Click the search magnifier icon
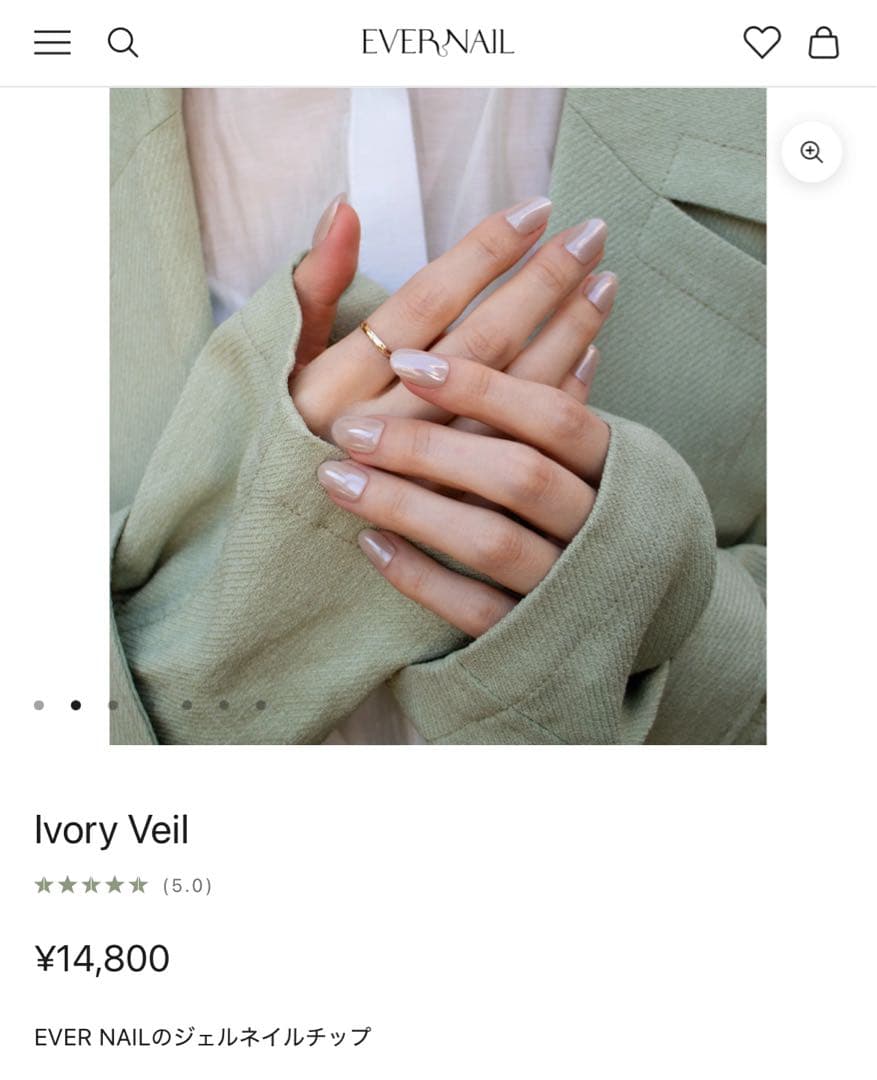 (x=124, y=43)
